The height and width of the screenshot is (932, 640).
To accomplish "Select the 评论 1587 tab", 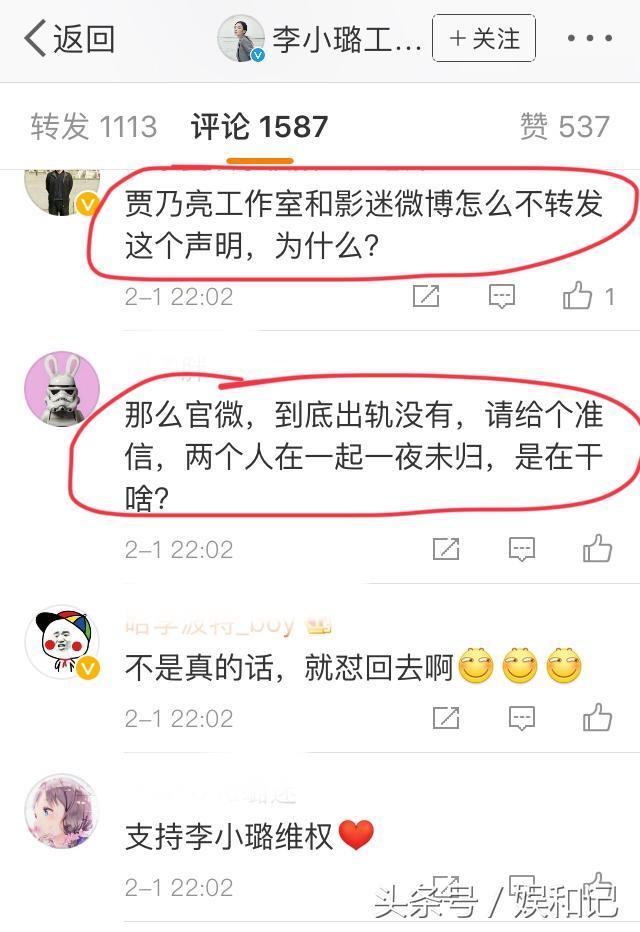I will point(259,127).
